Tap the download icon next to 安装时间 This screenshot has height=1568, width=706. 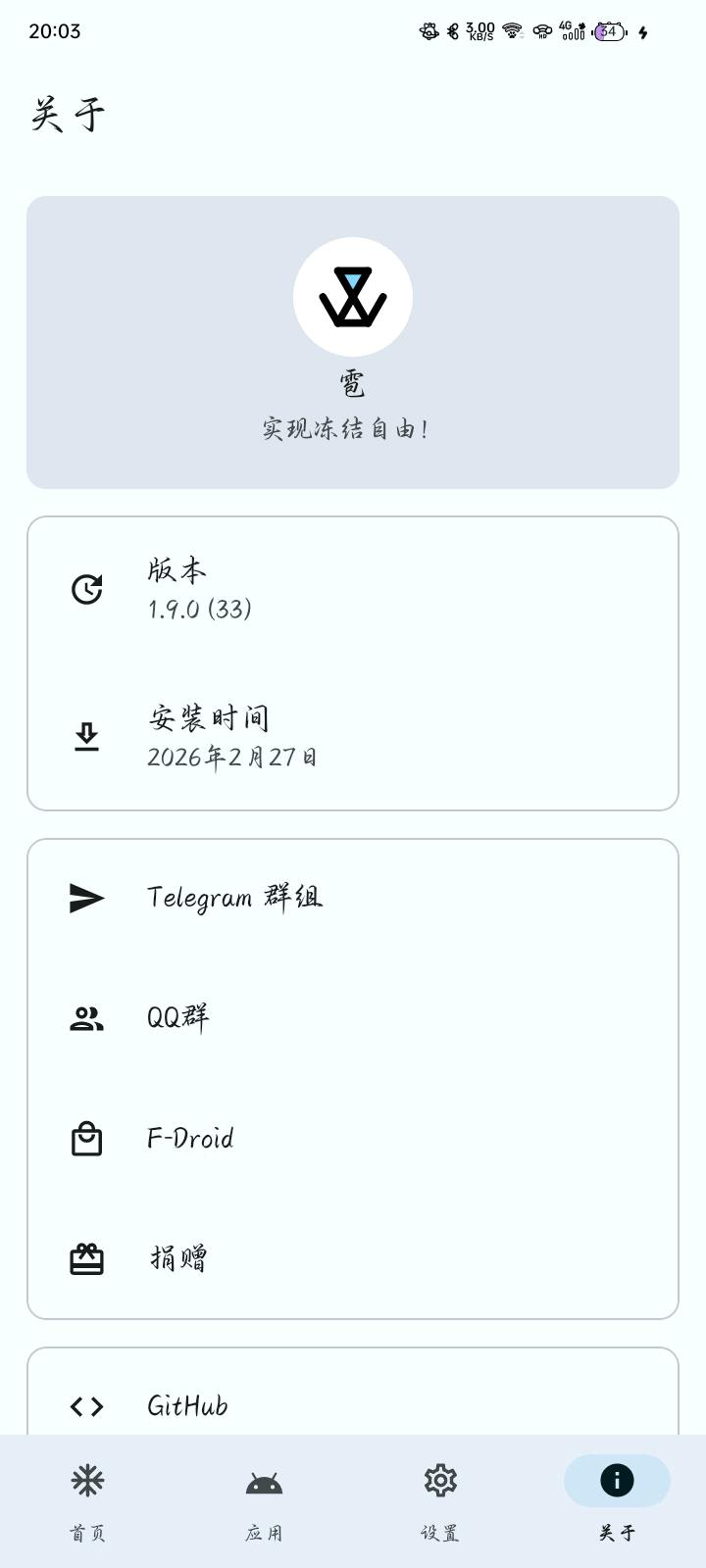(86, 737)
